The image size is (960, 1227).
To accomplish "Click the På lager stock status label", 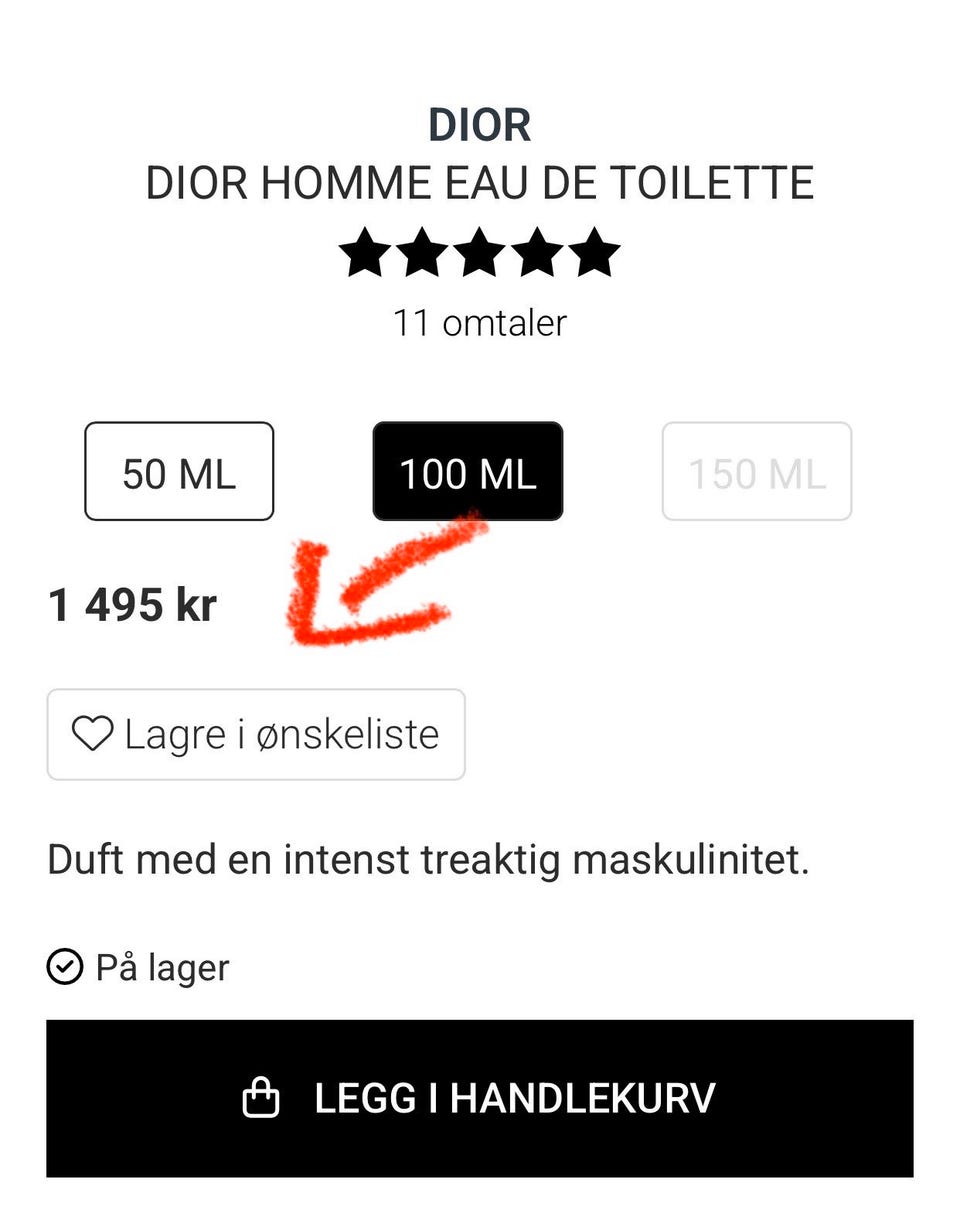I will coord(160,966).
